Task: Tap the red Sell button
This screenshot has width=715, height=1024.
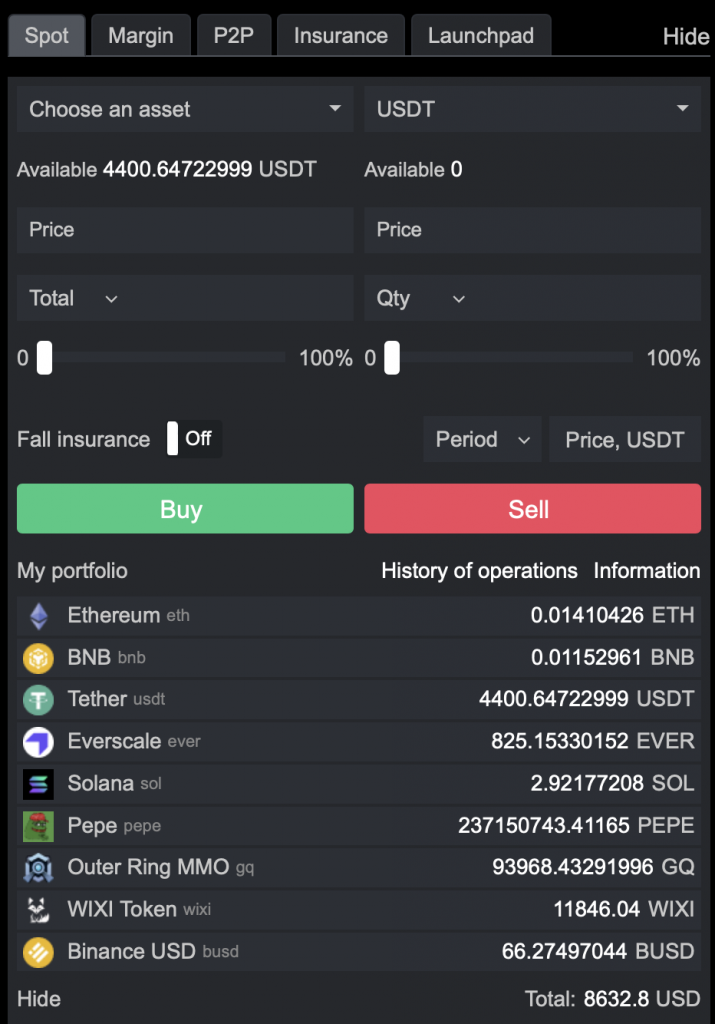Action: [532, 509]
